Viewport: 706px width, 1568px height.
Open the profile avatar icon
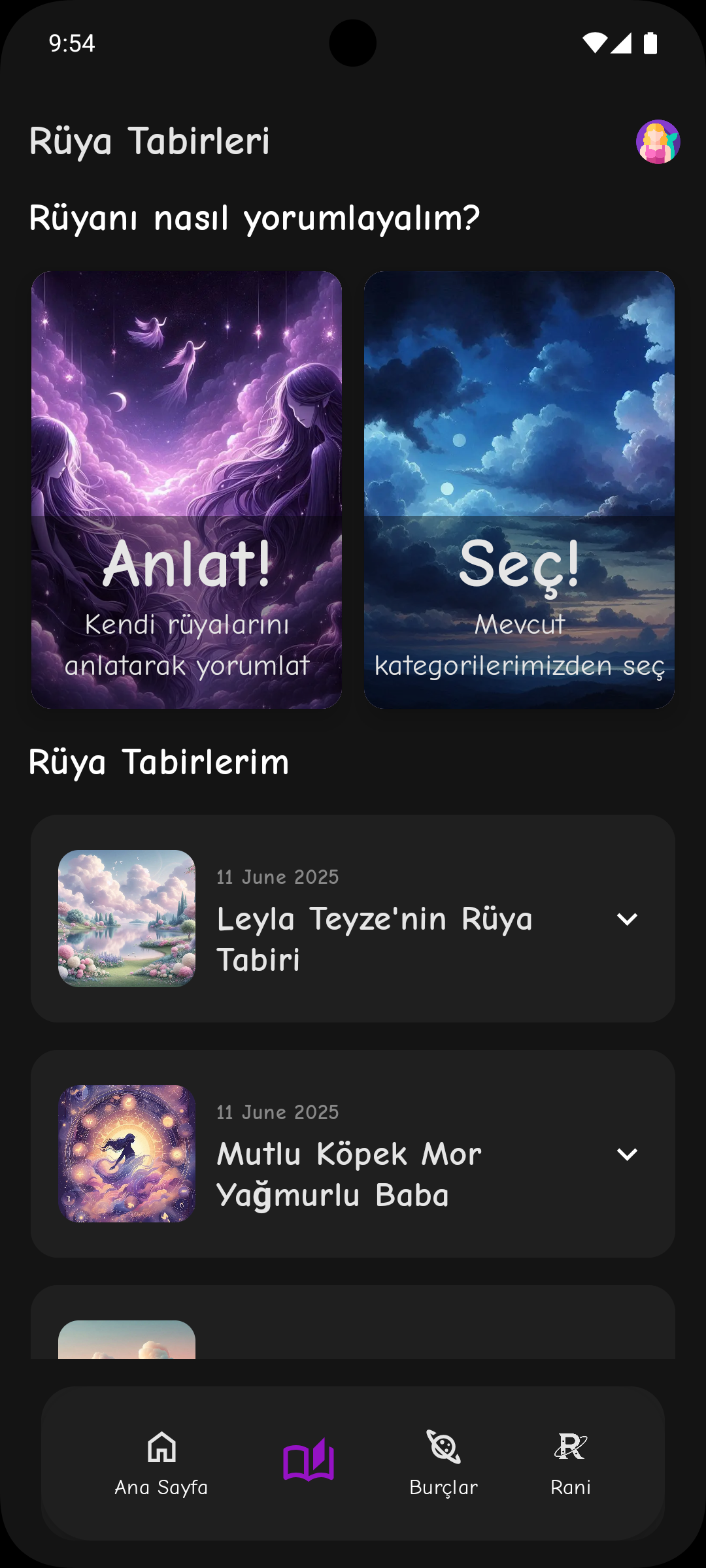(x=660, y=142)
